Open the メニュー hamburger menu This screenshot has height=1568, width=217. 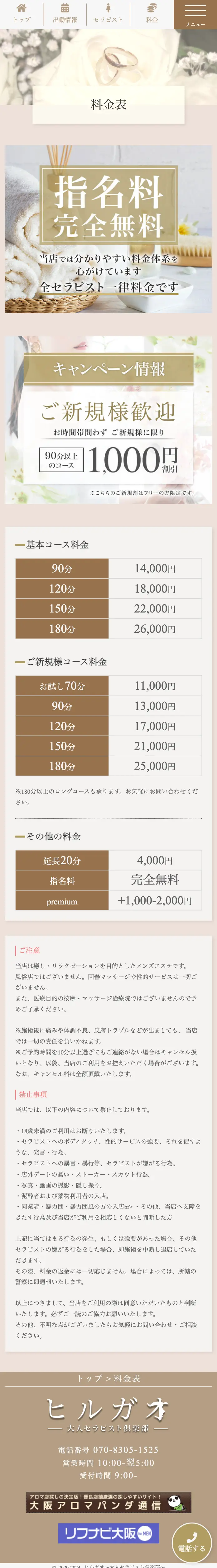click(x=195, y=14)
